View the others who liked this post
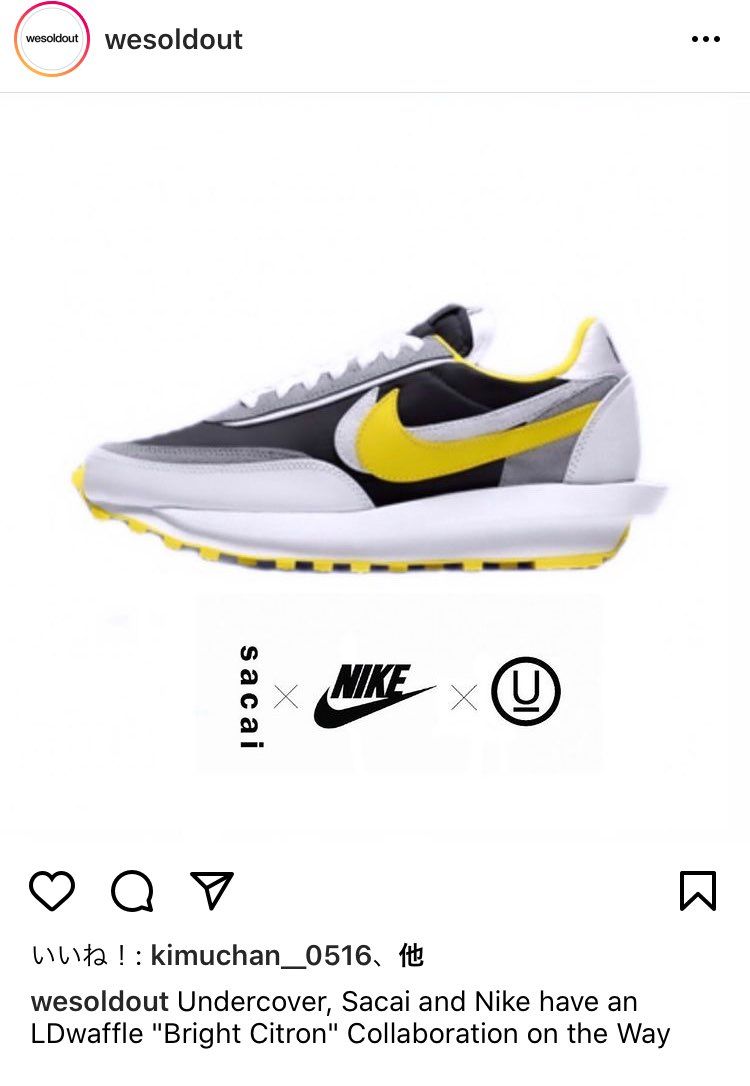 tap(411, 956)
